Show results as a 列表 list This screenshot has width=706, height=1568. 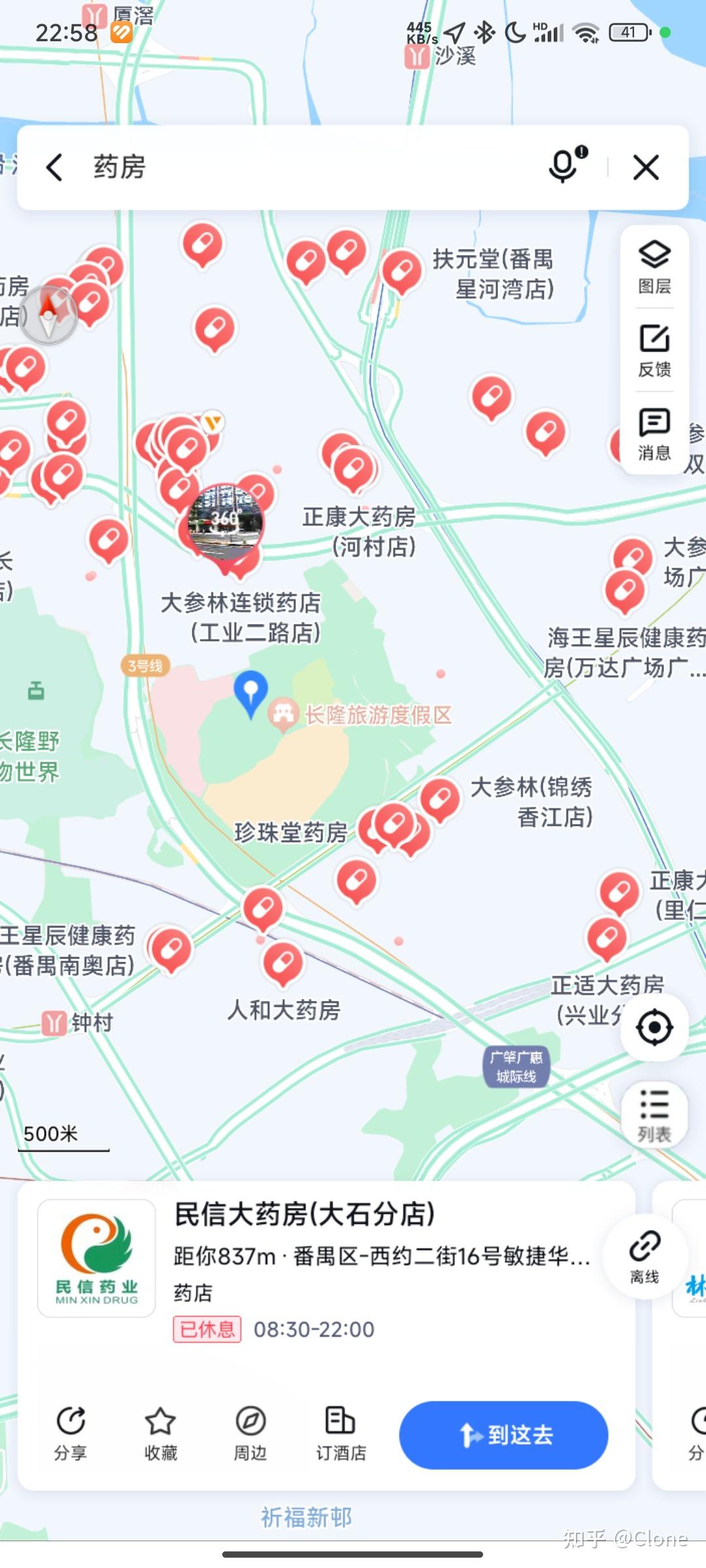click(x=654, y=1115)
